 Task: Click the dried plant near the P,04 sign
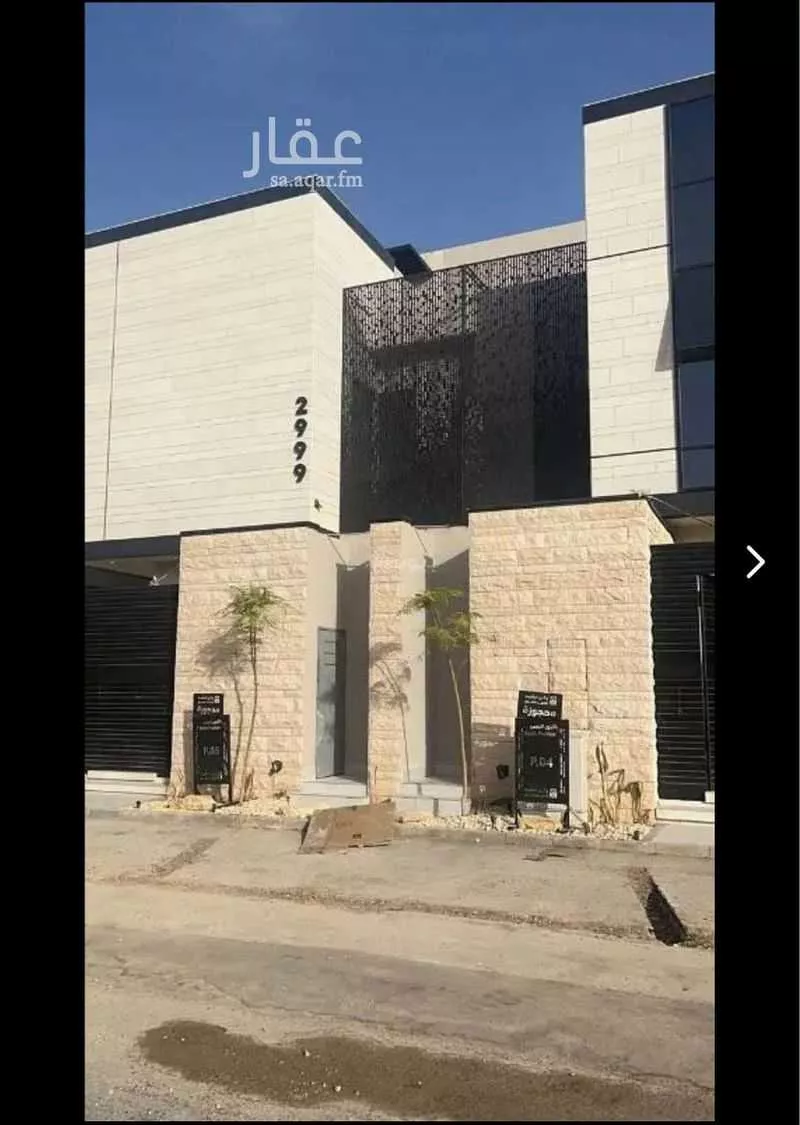coord(605,790)
